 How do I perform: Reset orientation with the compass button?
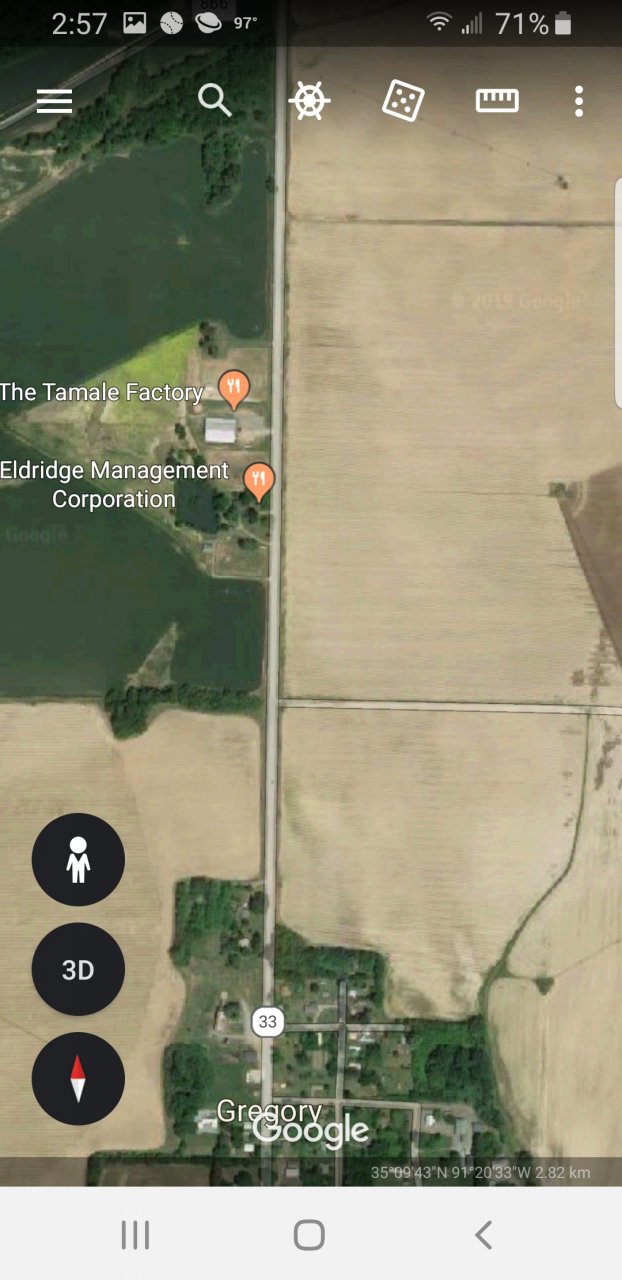[78, 1079]
